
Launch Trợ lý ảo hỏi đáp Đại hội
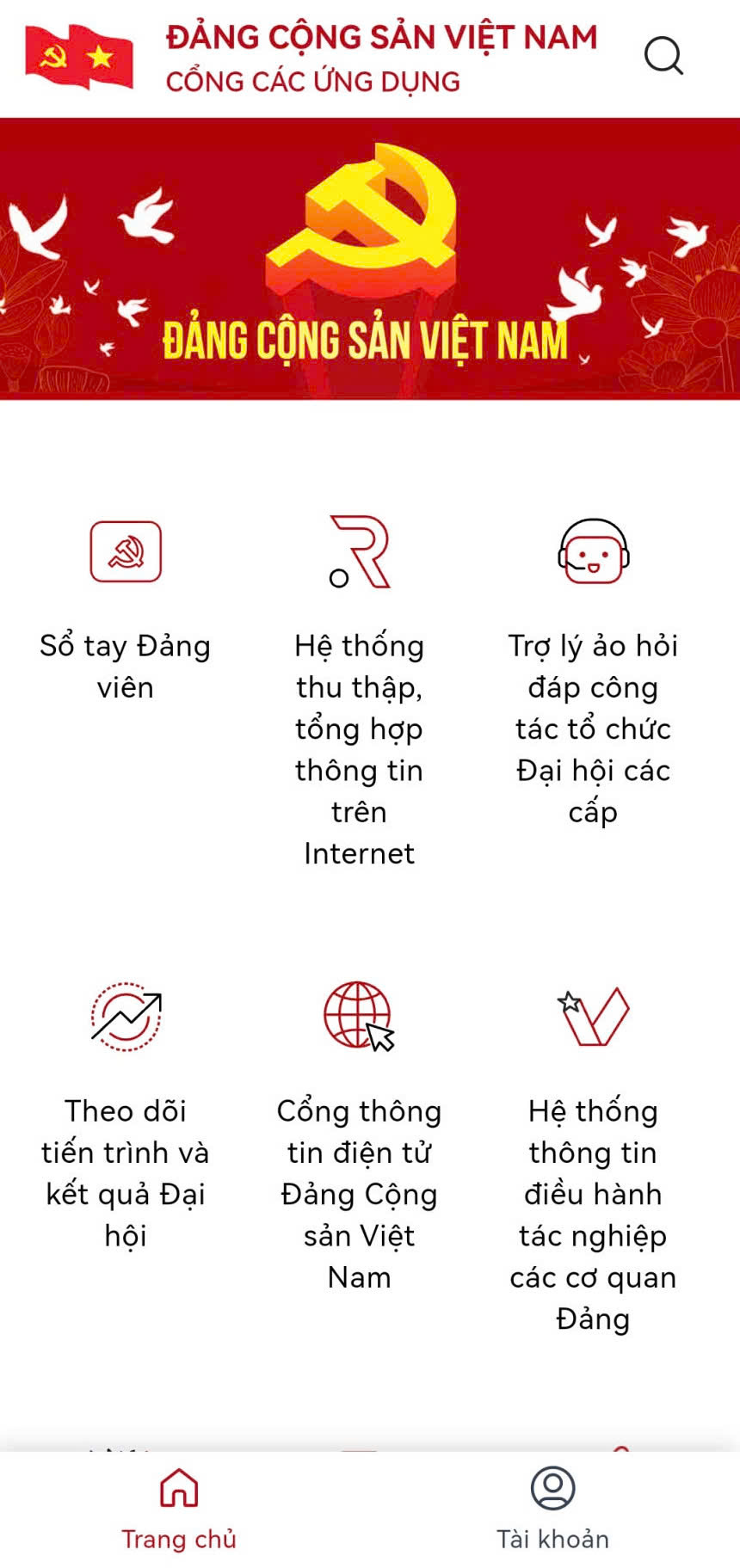pyautogui.click(x=594, y=552)
